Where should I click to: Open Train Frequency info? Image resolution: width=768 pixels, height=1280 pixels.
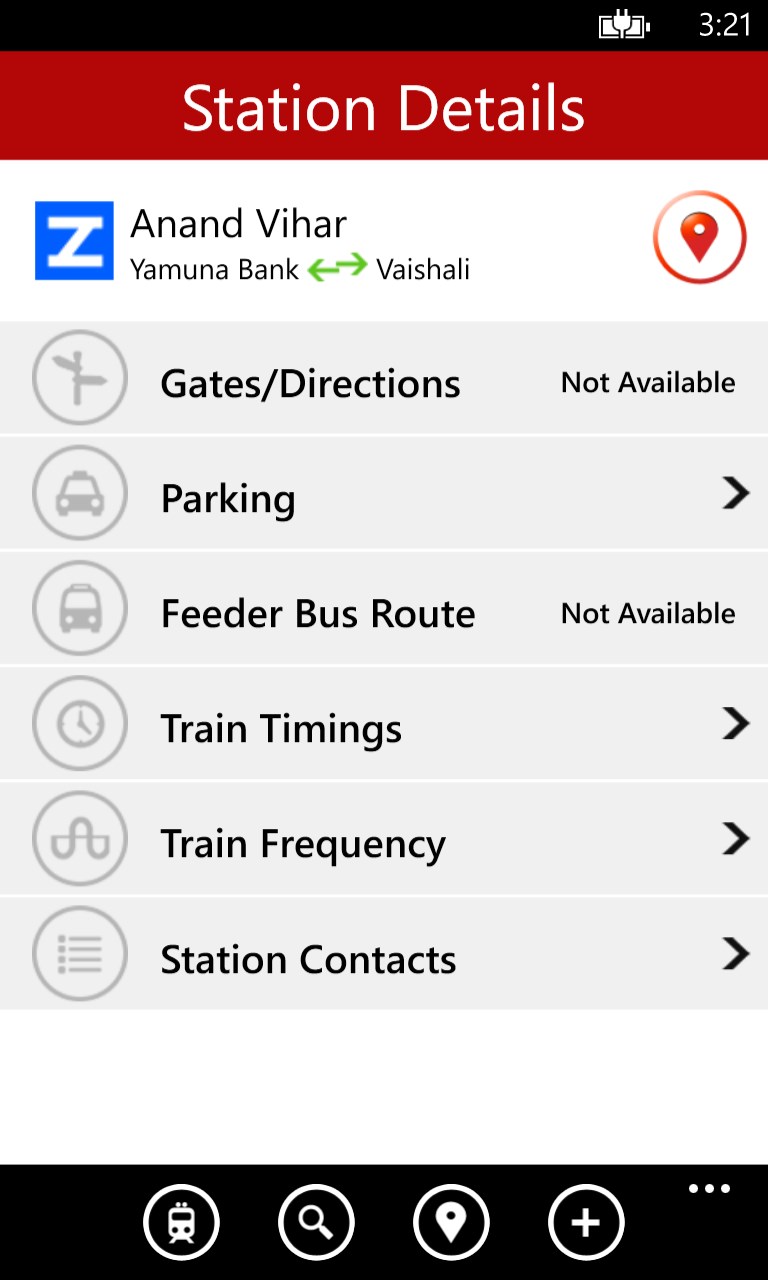[x=384, y=842]
